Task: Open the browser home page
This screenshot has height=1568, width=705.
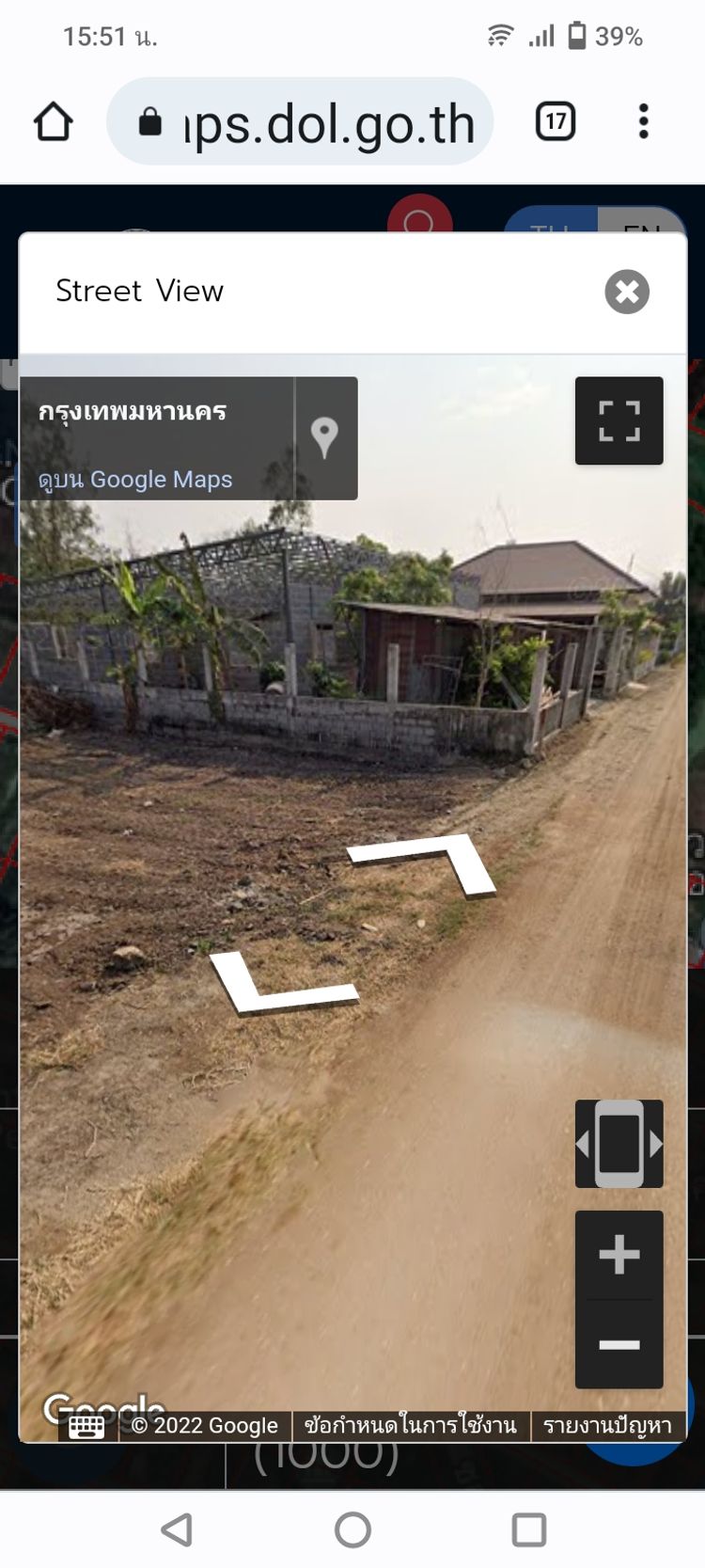Action: (54, 121)
